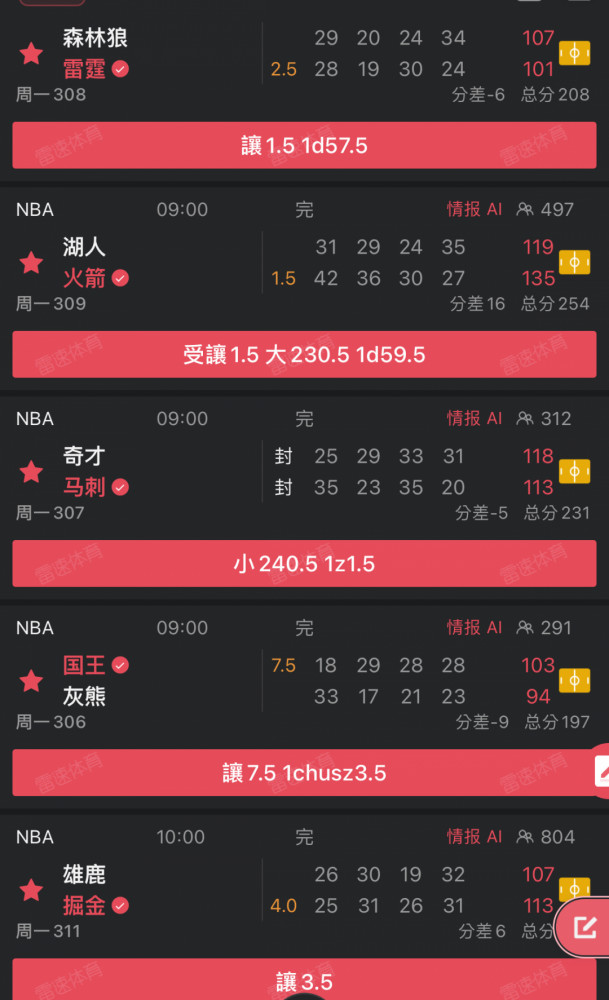Open the court icon for 国王 match

[575, 681]
